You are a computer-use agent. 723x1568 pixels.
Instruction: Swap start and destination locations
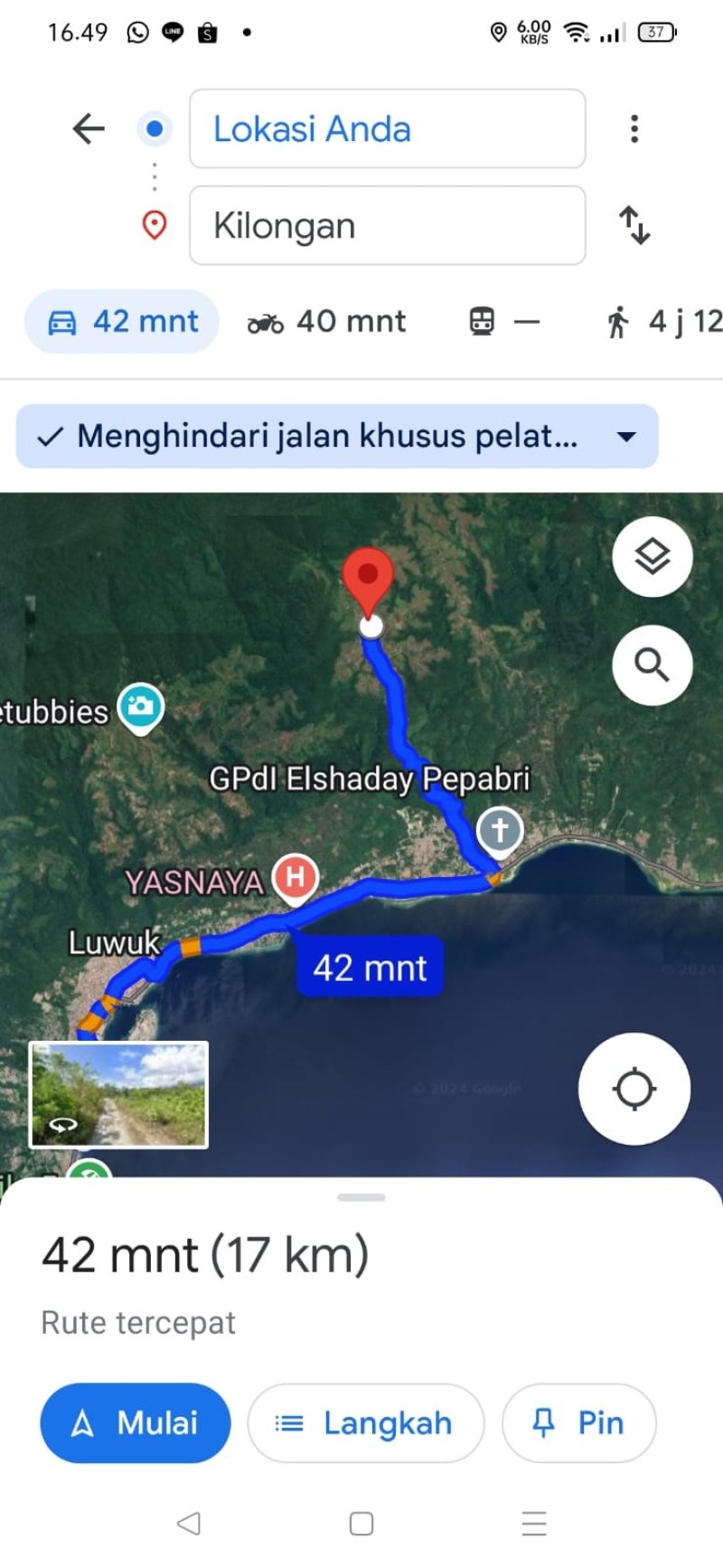point(634,225)
